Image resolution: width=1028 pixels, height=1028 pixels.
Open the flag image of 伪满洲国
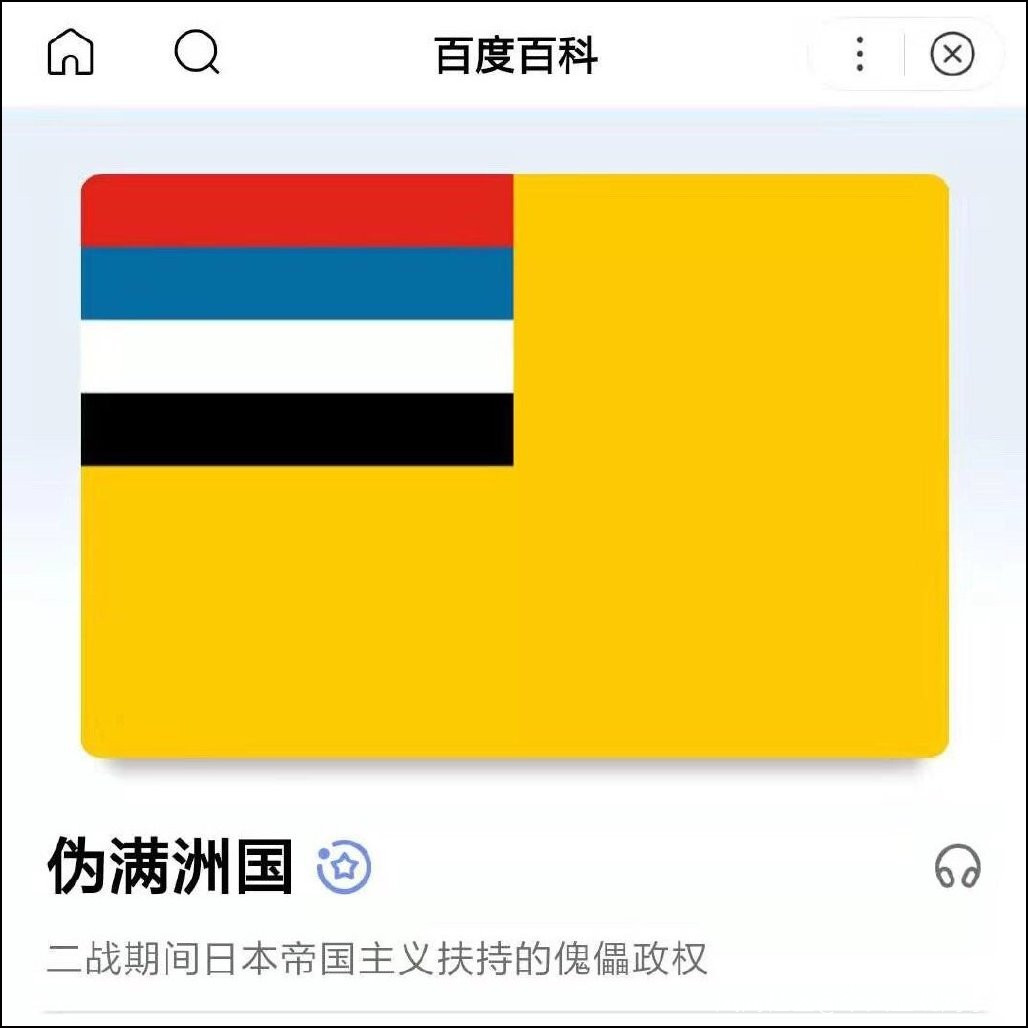point(515,465)
